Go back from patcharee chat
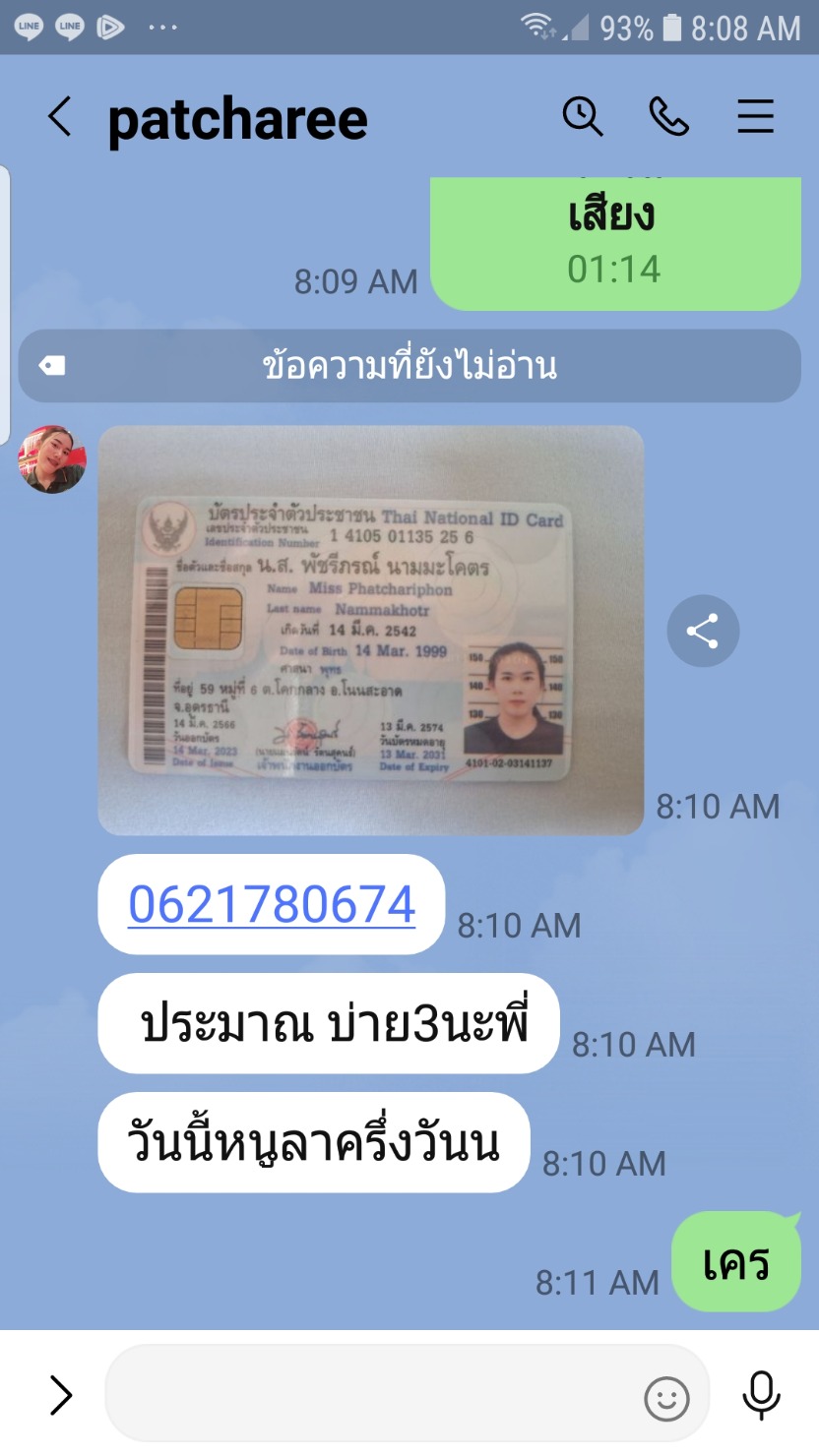The width and height of the screenshot is (819, 1456). pyautogui.click(x=60, y=117)
